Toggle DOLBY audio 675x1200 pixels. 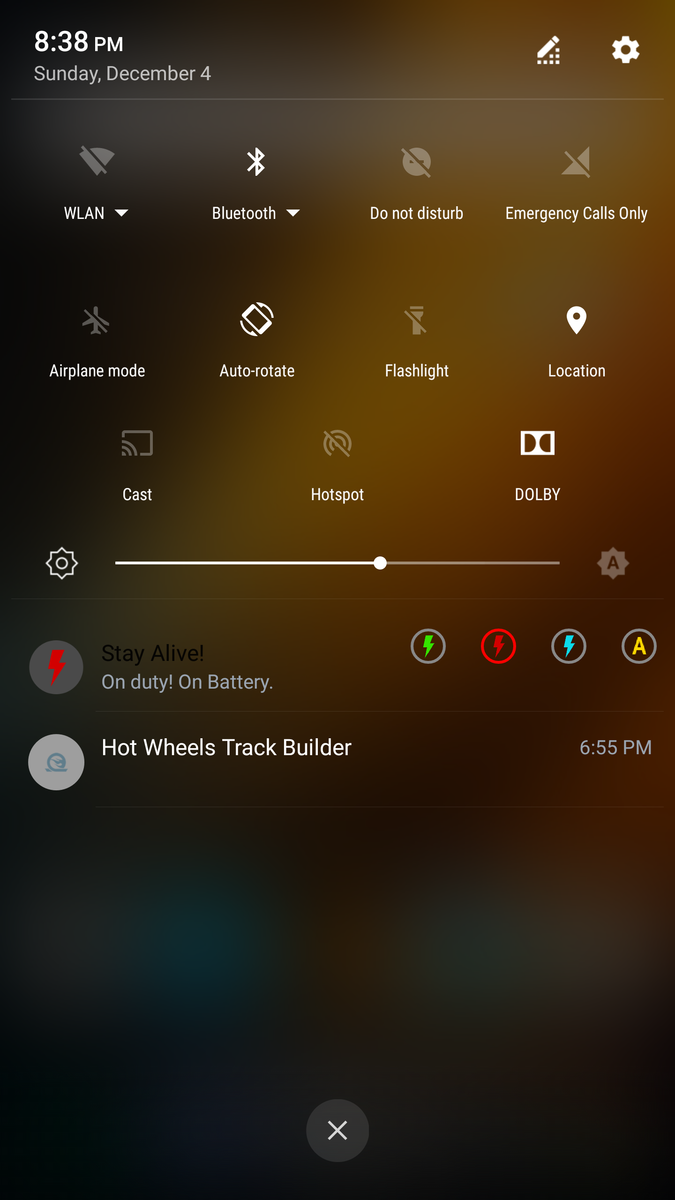537,443
